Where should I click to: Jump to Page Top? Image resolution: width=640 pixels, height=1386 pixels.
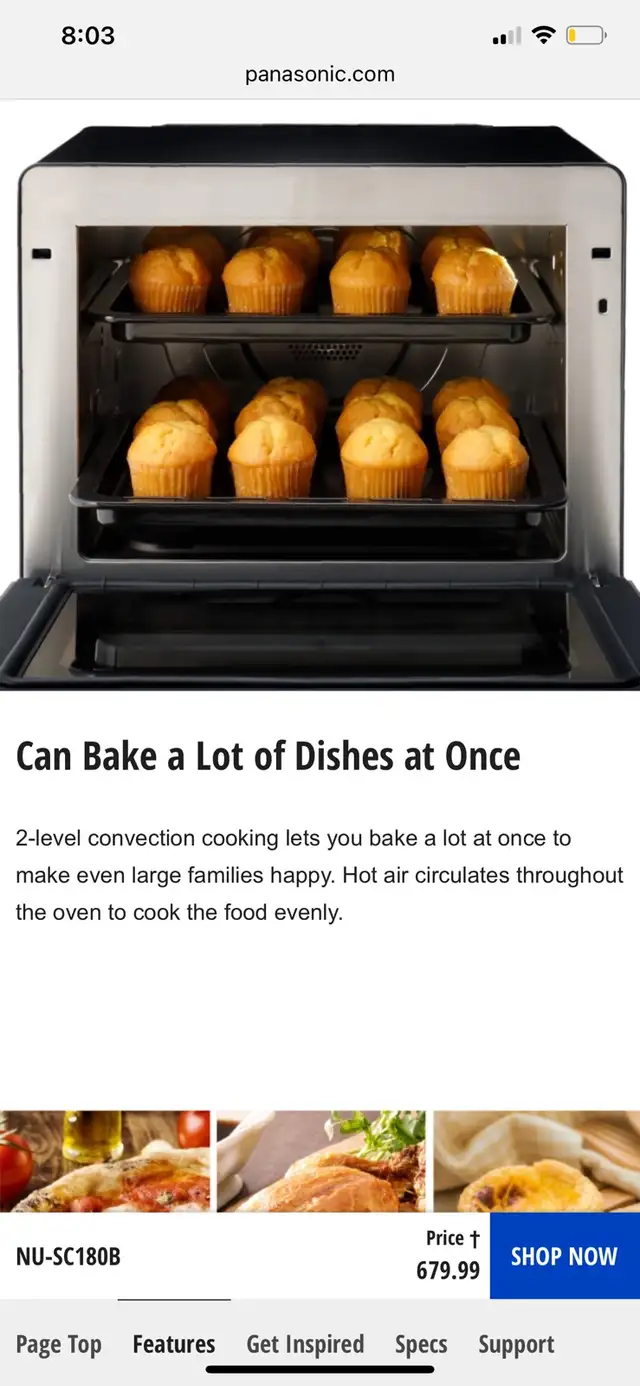59,1344
